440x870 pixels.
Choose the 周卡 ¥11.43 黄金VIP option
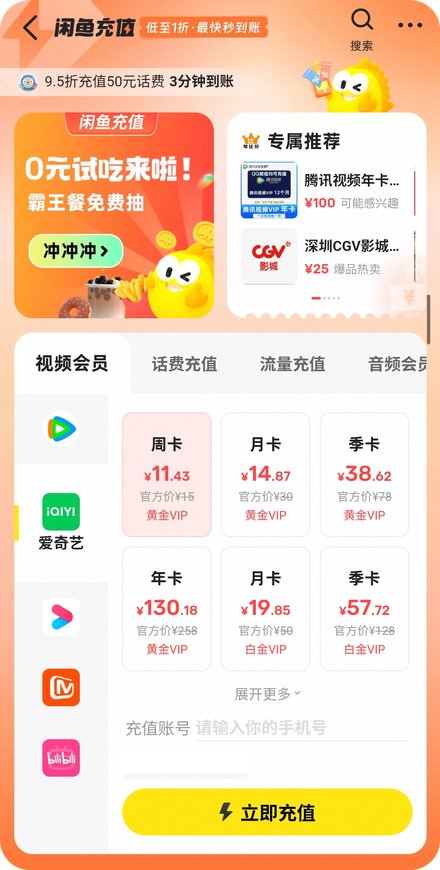(x=166, y=474)
